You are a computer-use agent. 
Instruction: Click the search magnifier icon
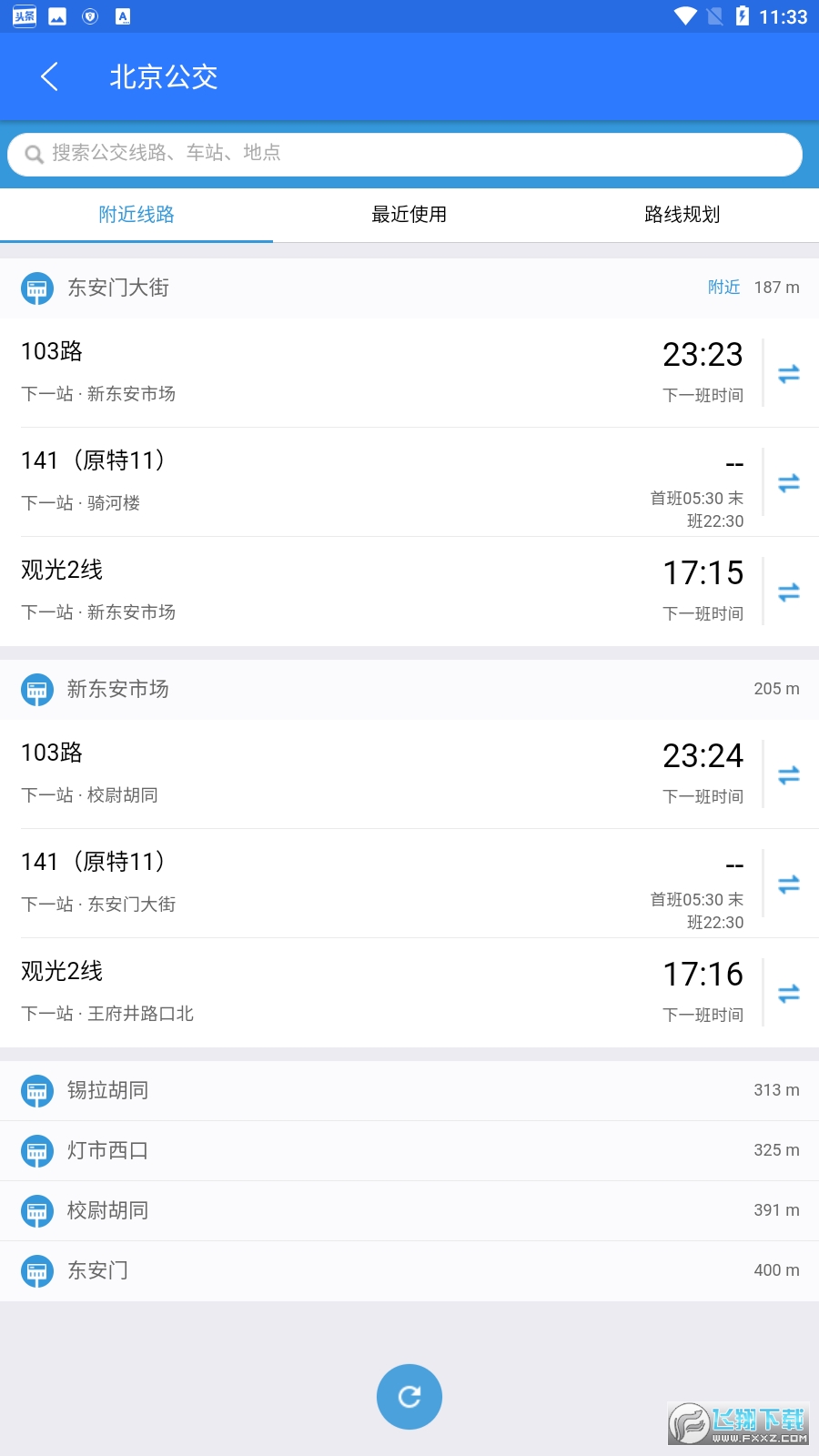click(x=35, y=154)
